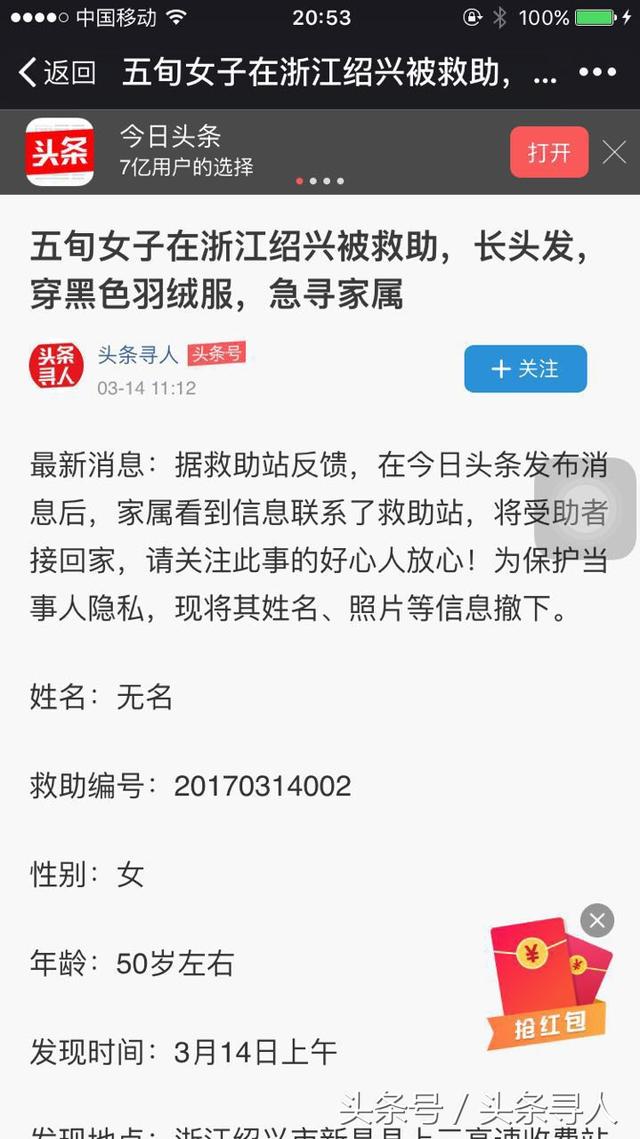The width and height of the screenshot is (640, 1139).
Task: Open the 头条寻人 author profile
Action: pos(137,354)
